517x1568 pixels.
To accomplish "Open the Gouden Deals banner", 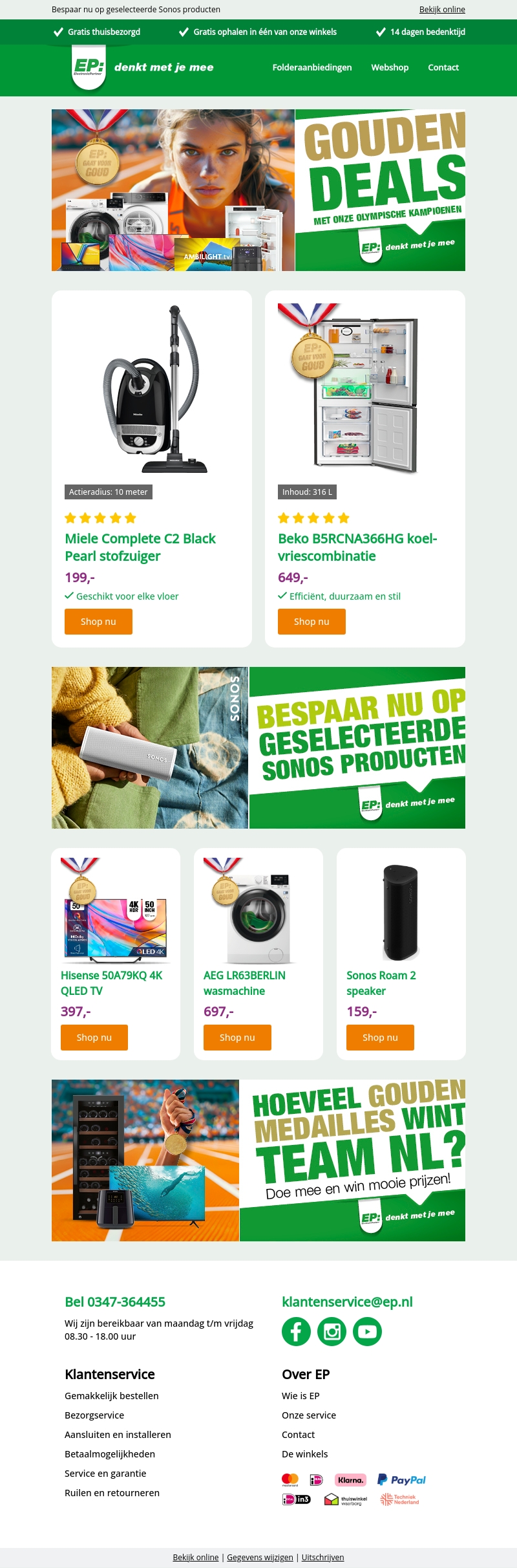I will [x=258, y=190].
